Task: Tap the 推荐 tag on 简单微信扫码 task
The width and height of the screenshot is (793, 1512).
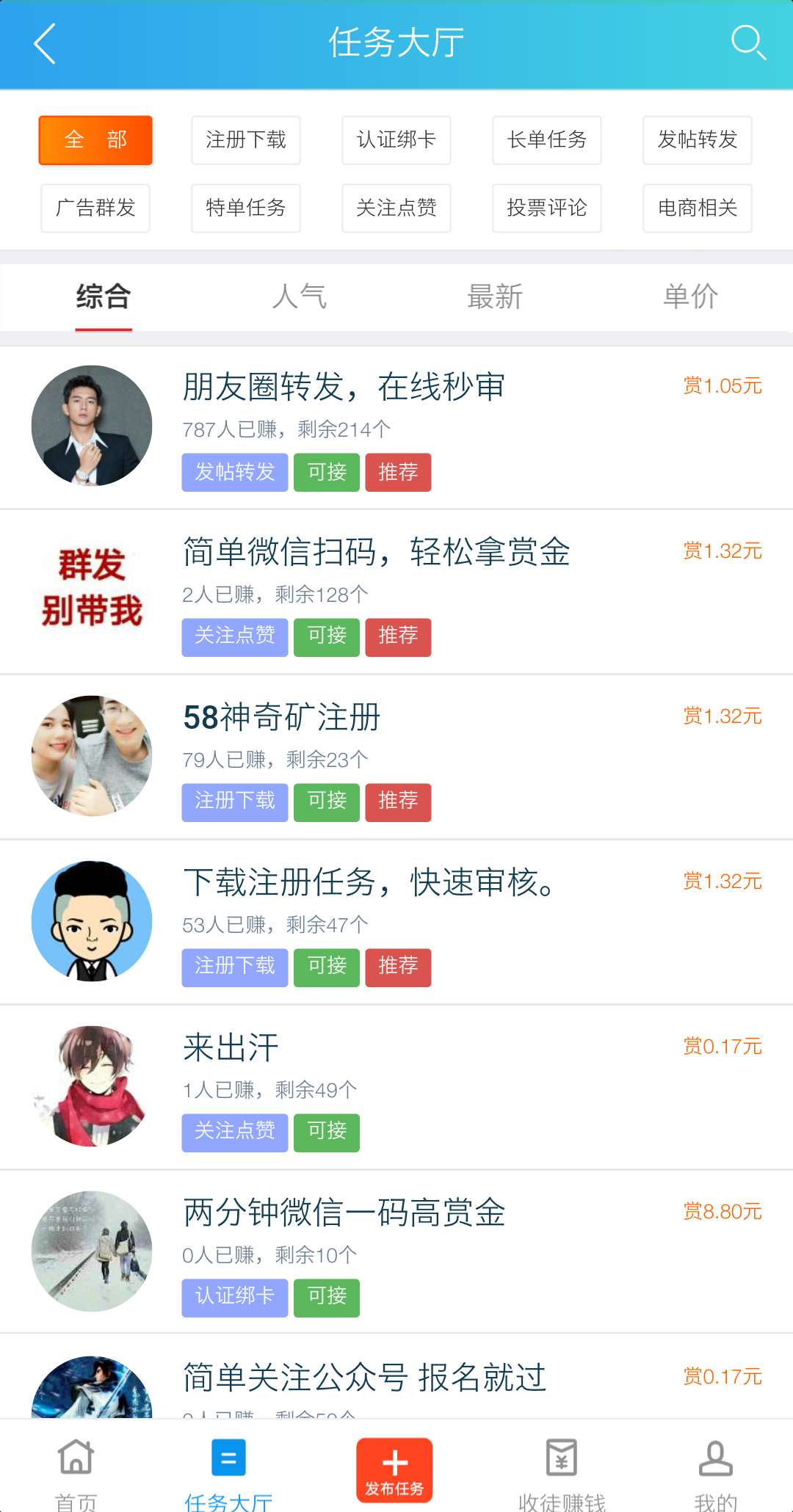Action: pos(397,636)
